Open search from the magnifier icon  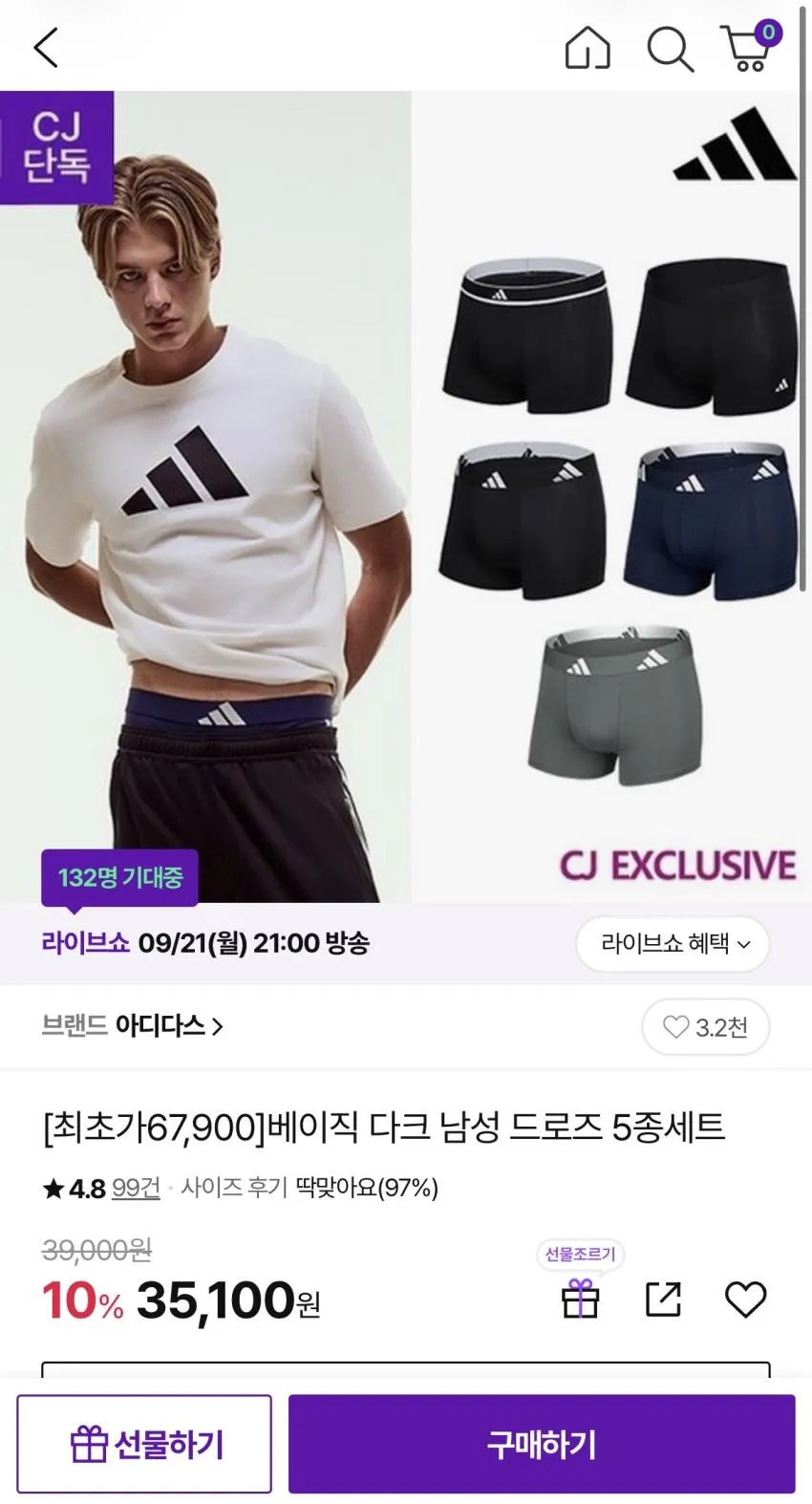pyautogui.click(x=670, y=48)
